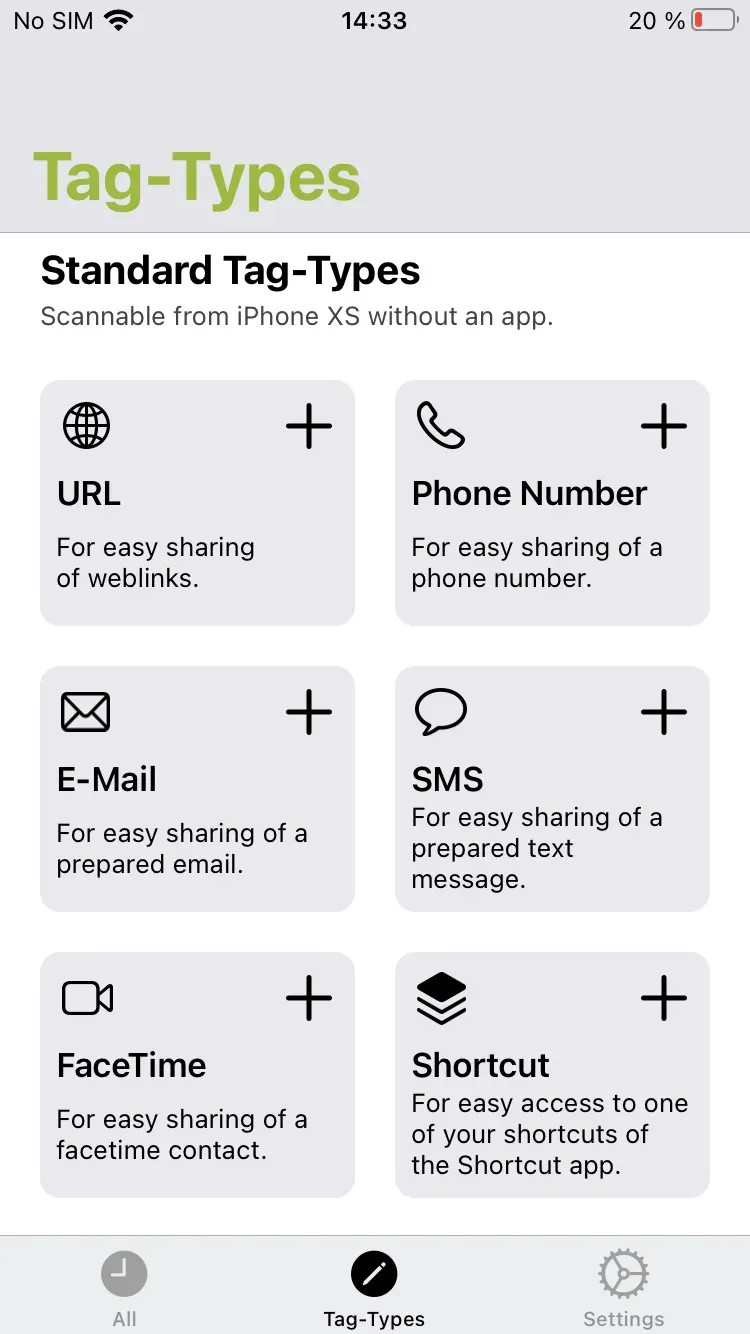Screen dimensions: 750x1334
Task: Select the E-Mail tag type
Action: (197, 788)
